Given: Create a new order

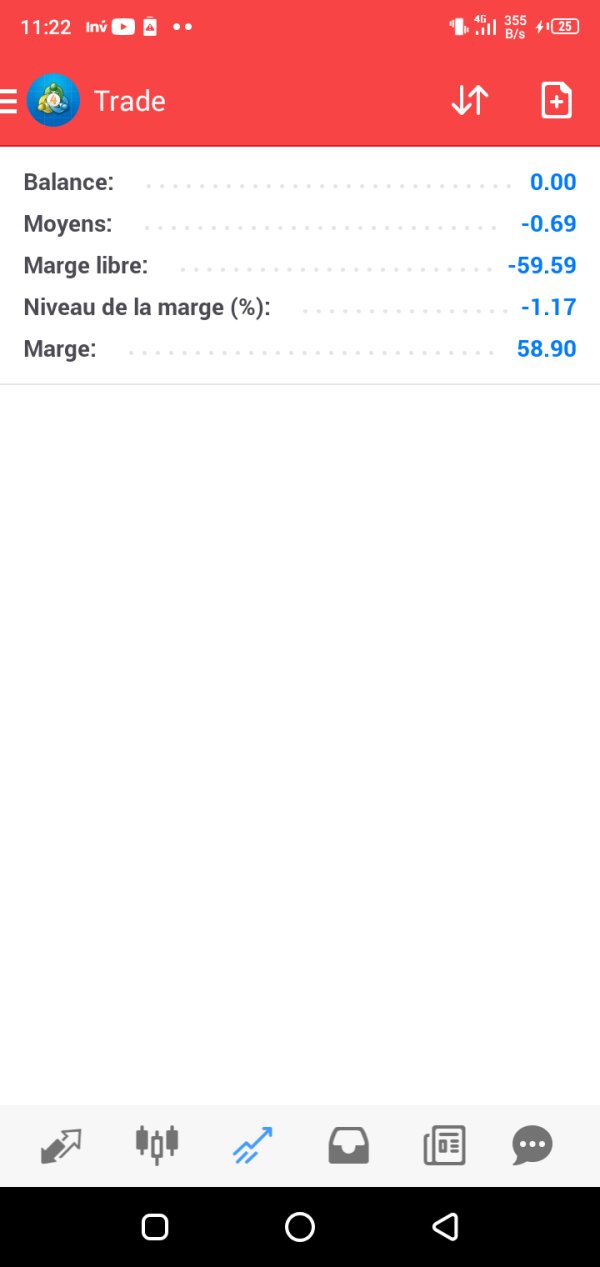Looking at the screenshot, I should tap(556, 101).
